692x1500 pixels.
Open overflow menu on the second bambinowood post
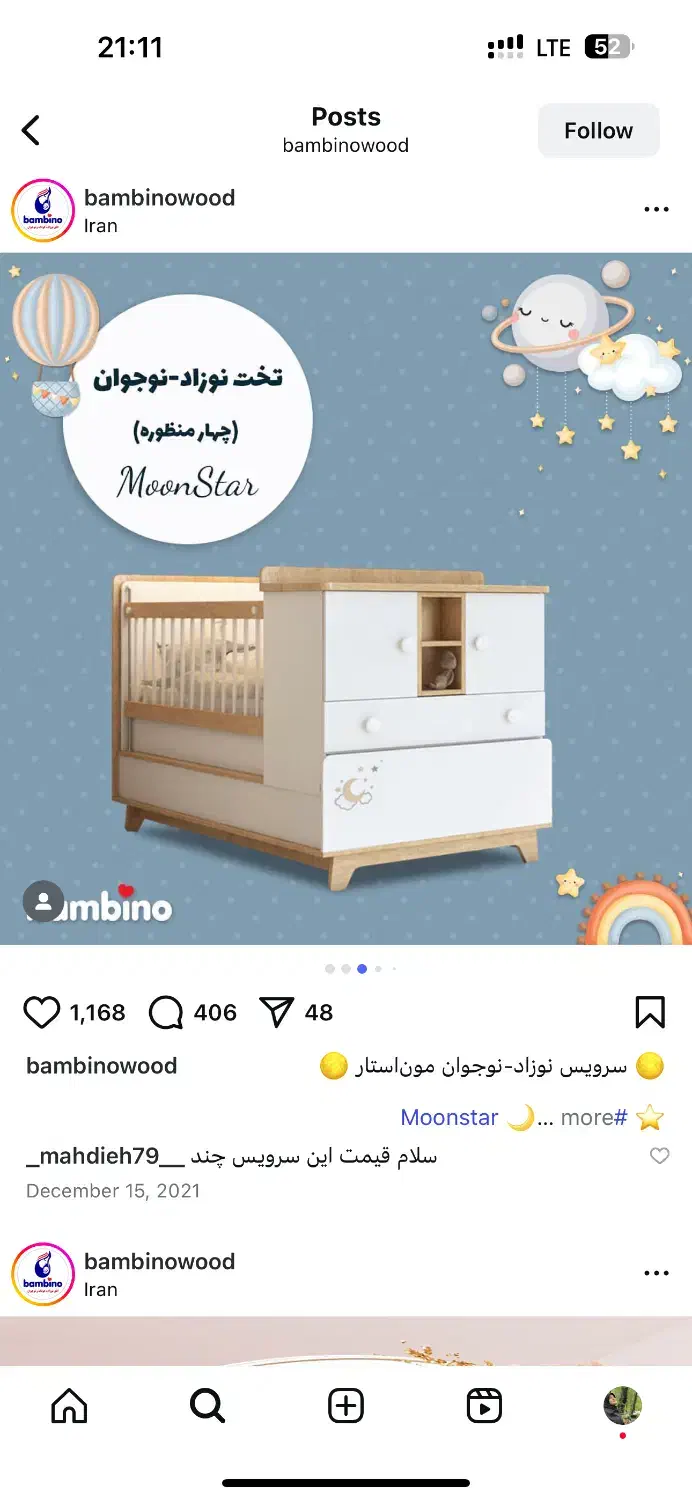pyautogui.click(x=656, y=1273)
